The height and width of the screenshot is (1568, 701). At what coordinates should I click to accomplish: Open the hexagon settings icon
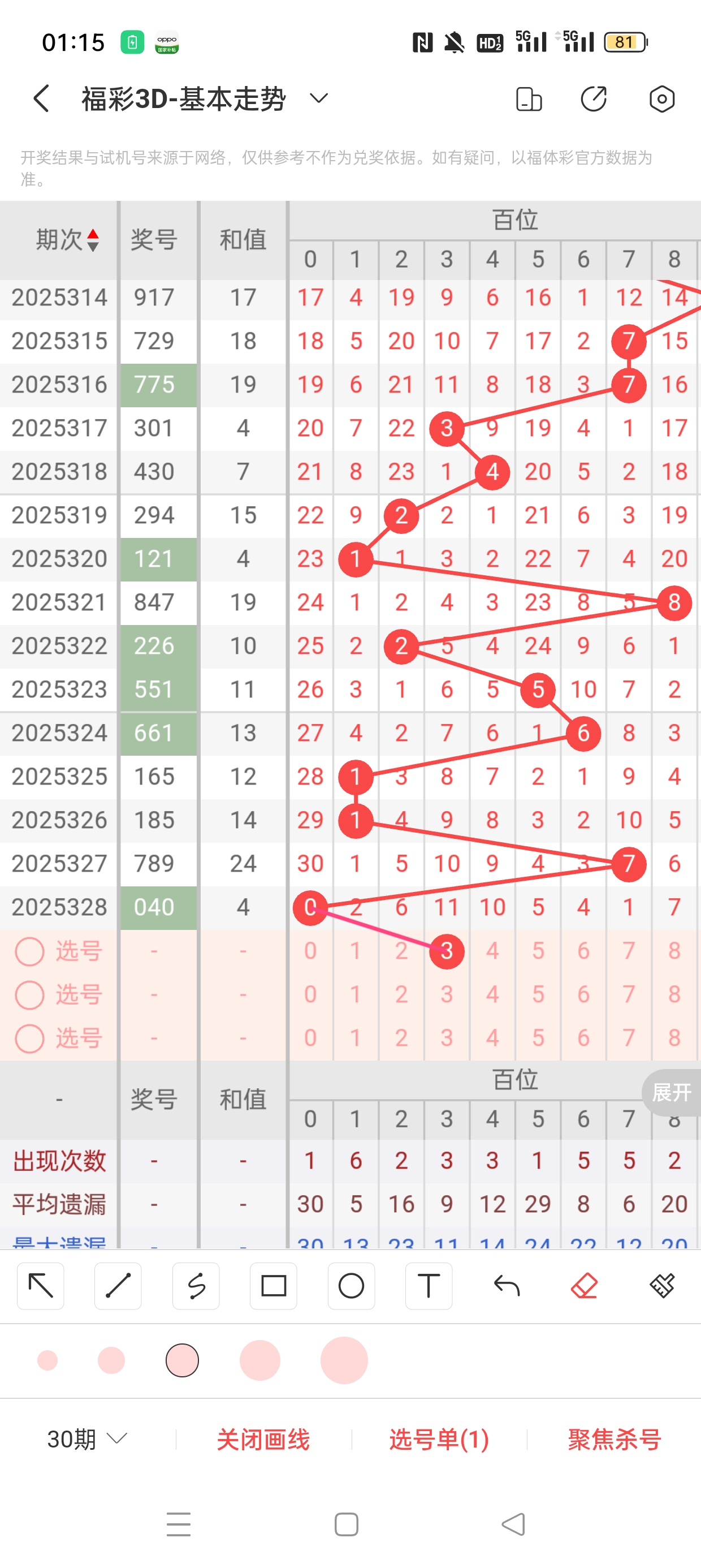tap(661, 98)
